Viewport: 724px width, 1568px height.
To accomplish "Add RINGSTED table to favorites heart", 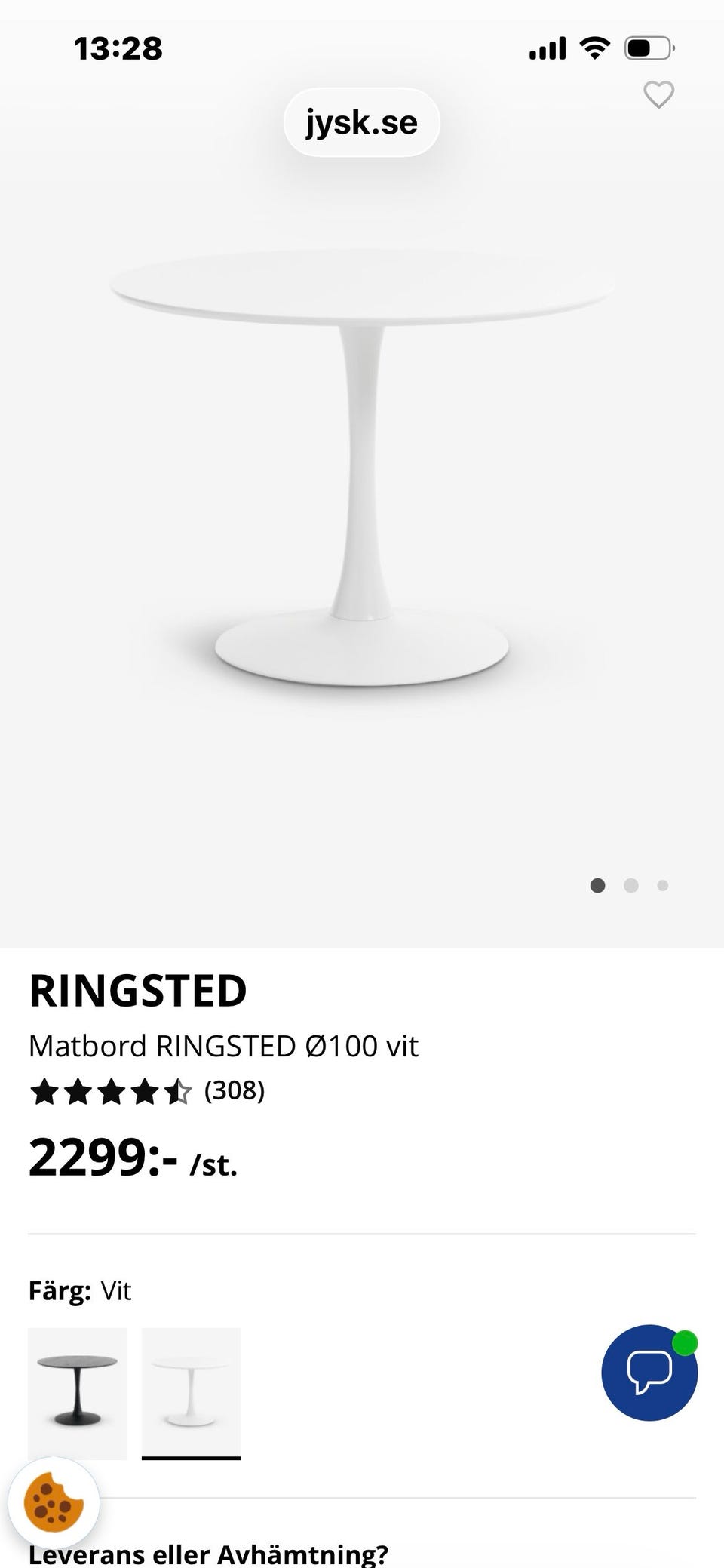I will click(x=658, y=95).
